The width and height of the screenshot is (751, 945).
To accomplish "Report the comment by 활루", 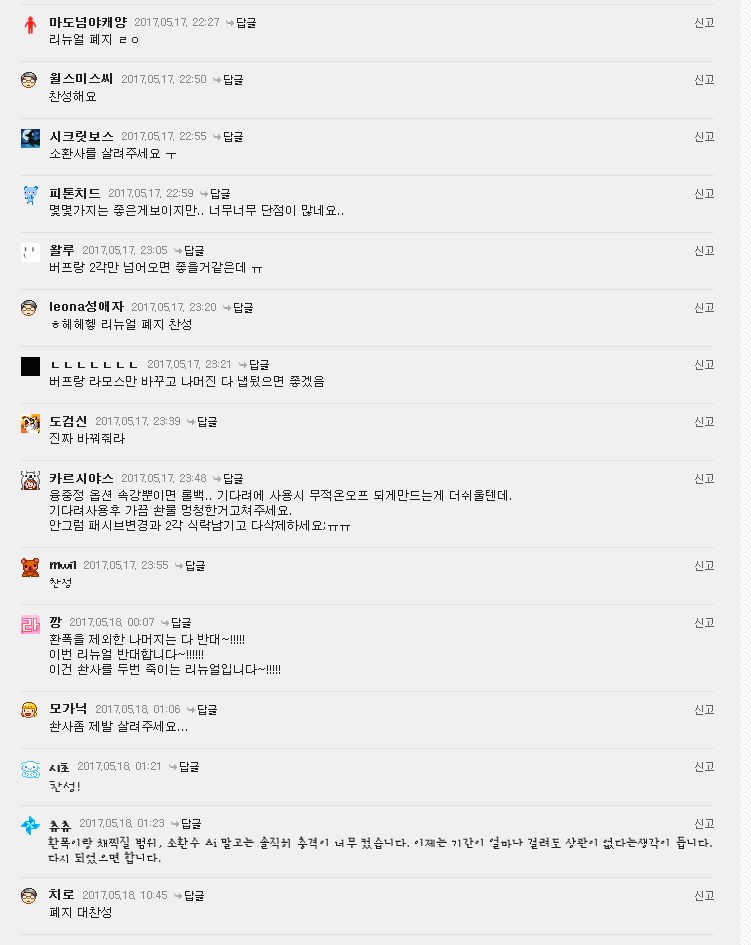I will coord(704,250).
